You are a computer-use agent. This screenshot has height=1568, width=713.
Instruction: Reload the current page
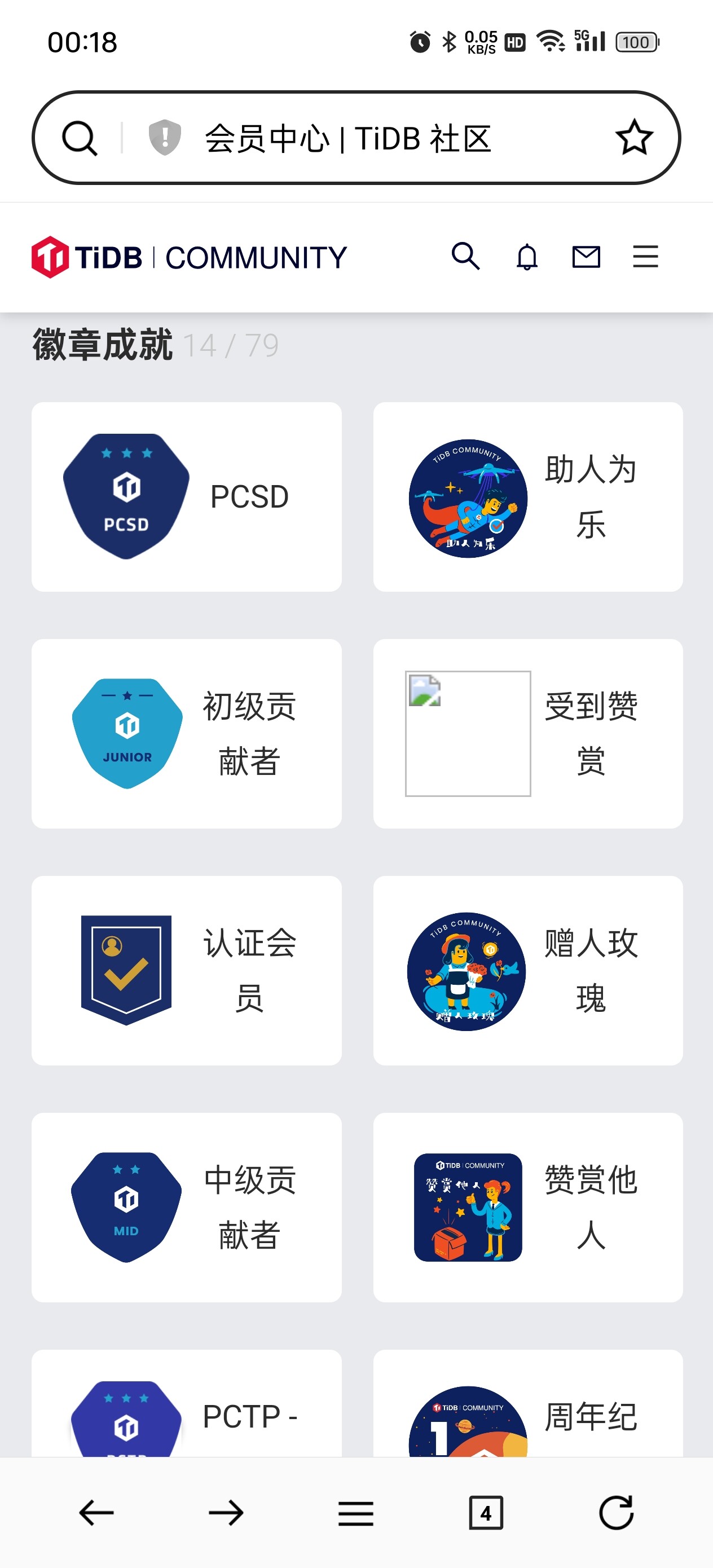(x=616, y=1513)
